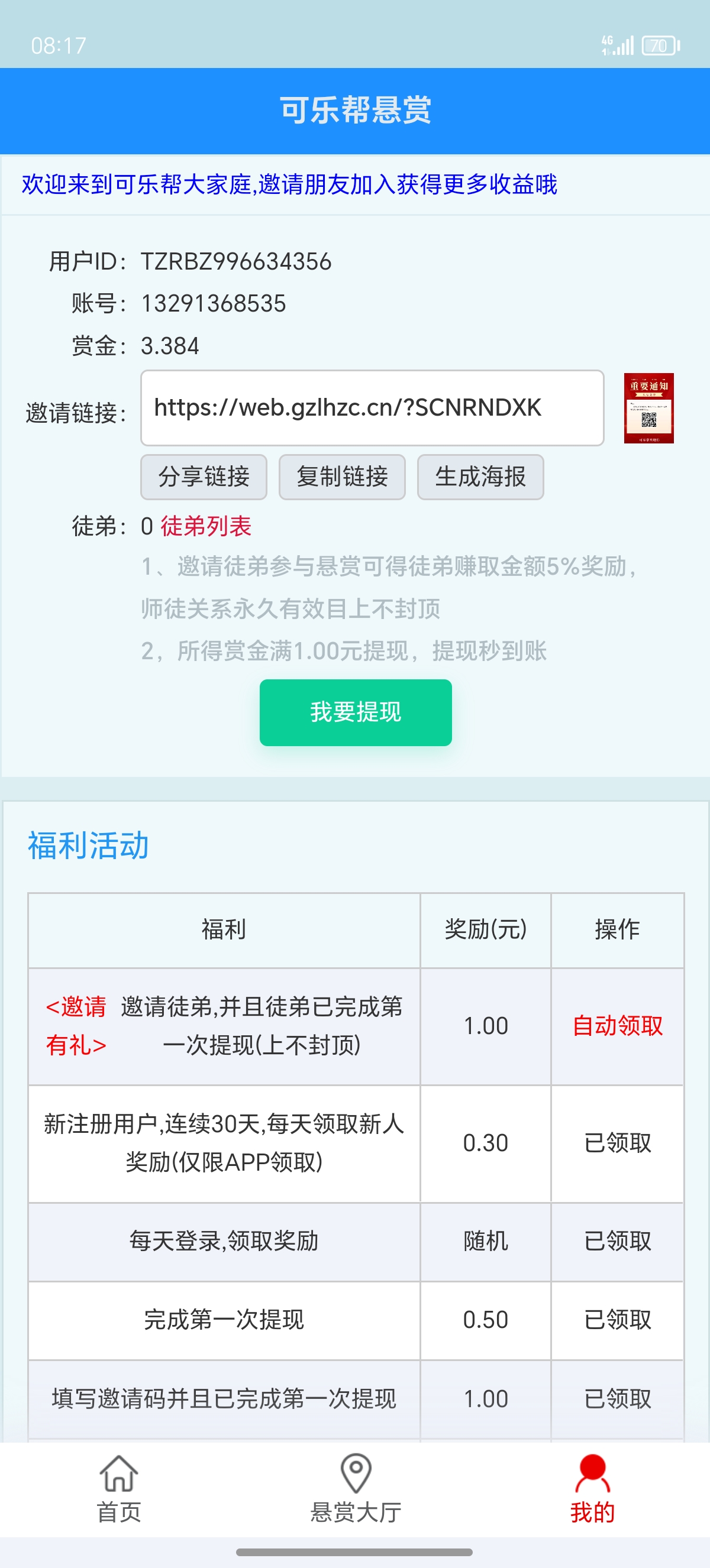Select the 我的 tab
Image resolution: width=710 pixels, height=1568 pixels.
[x=592, y=1489]
